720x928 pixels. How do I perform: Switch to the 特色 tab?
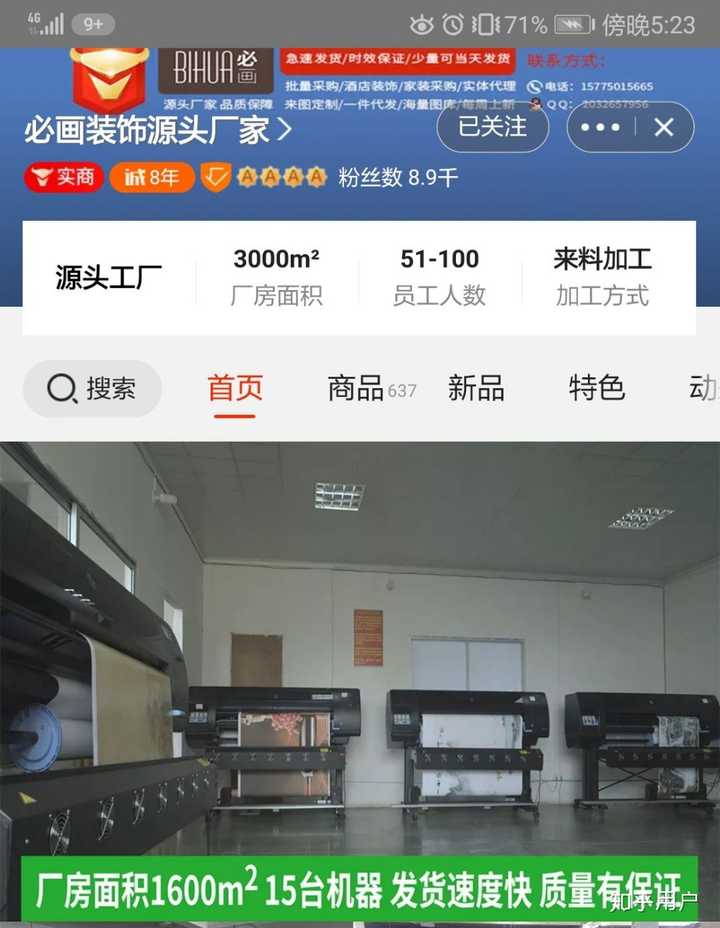point(596,388)
